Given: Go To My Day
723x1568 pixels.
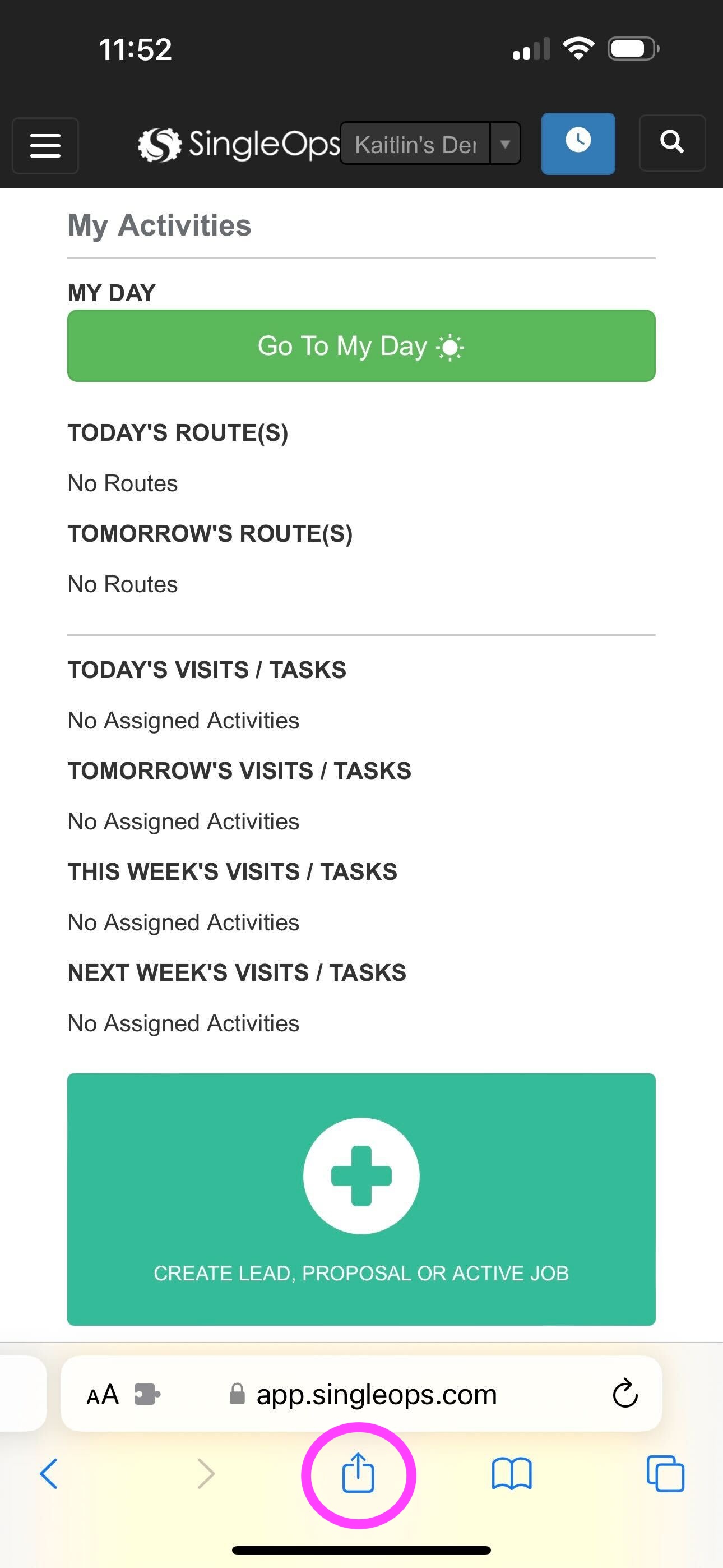Looking at the screenshot, I should point(361,346).
